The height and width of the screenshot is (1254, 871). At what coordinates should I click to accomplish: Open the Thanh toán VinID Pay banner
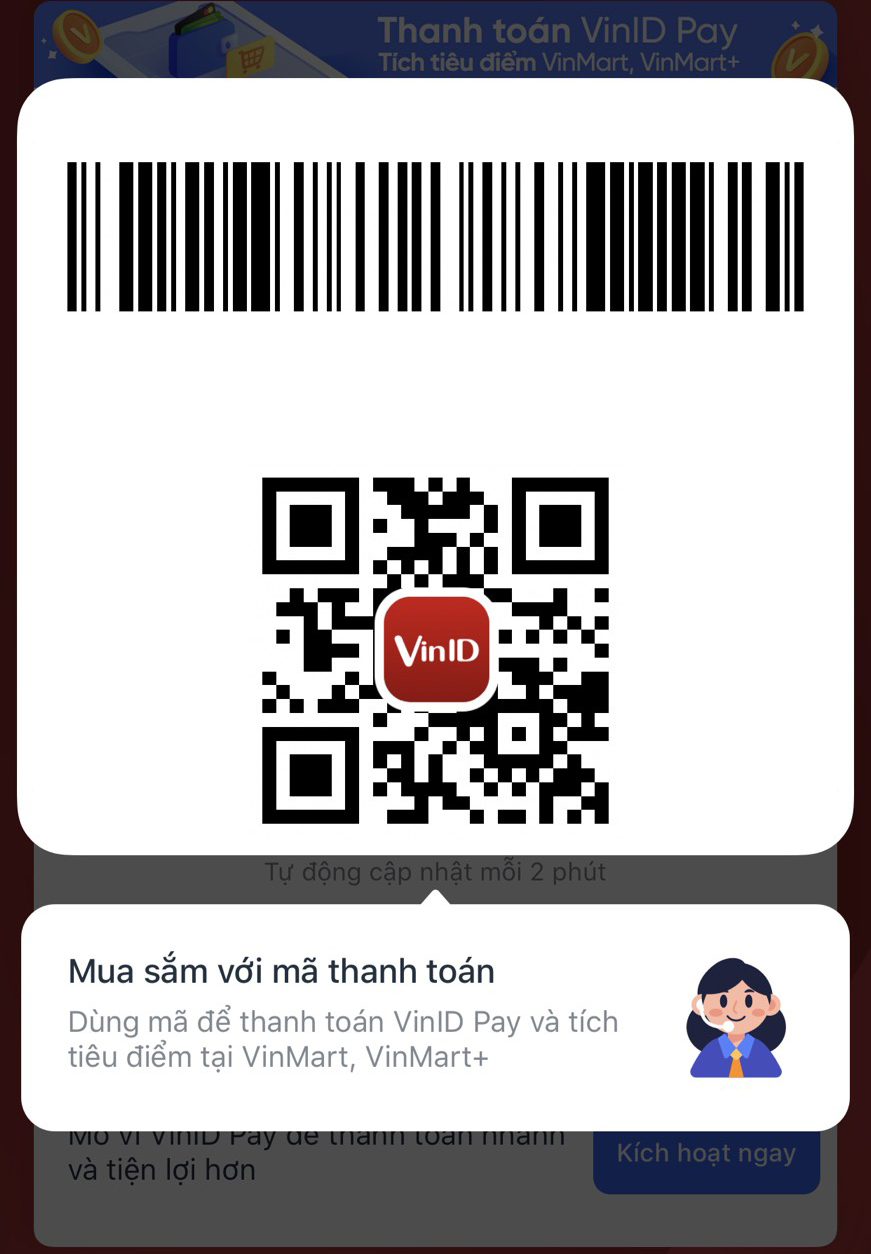click(x=435, y=40)
